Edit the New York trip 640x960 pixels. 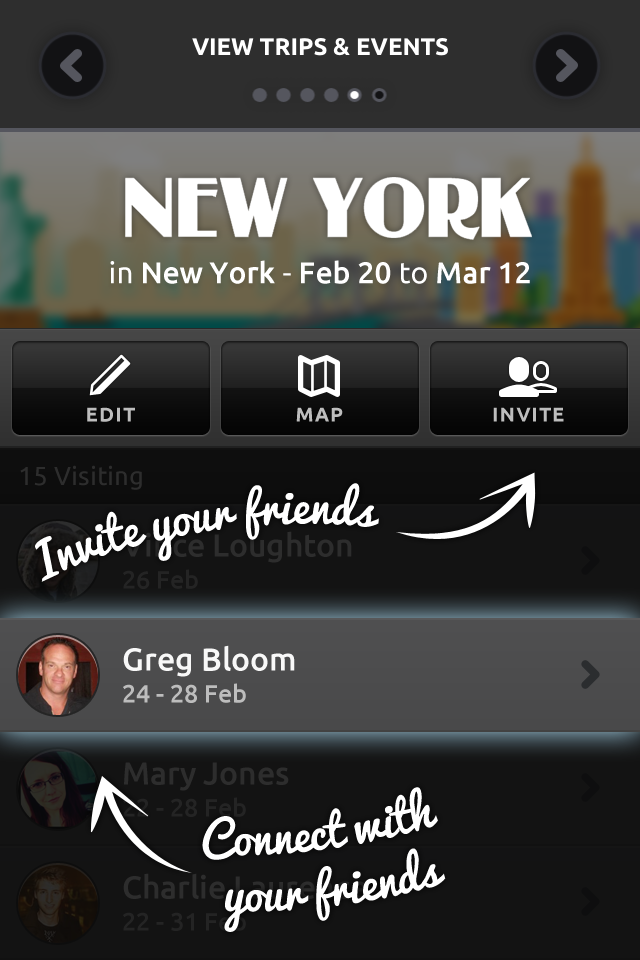click(x=111, y=389)
